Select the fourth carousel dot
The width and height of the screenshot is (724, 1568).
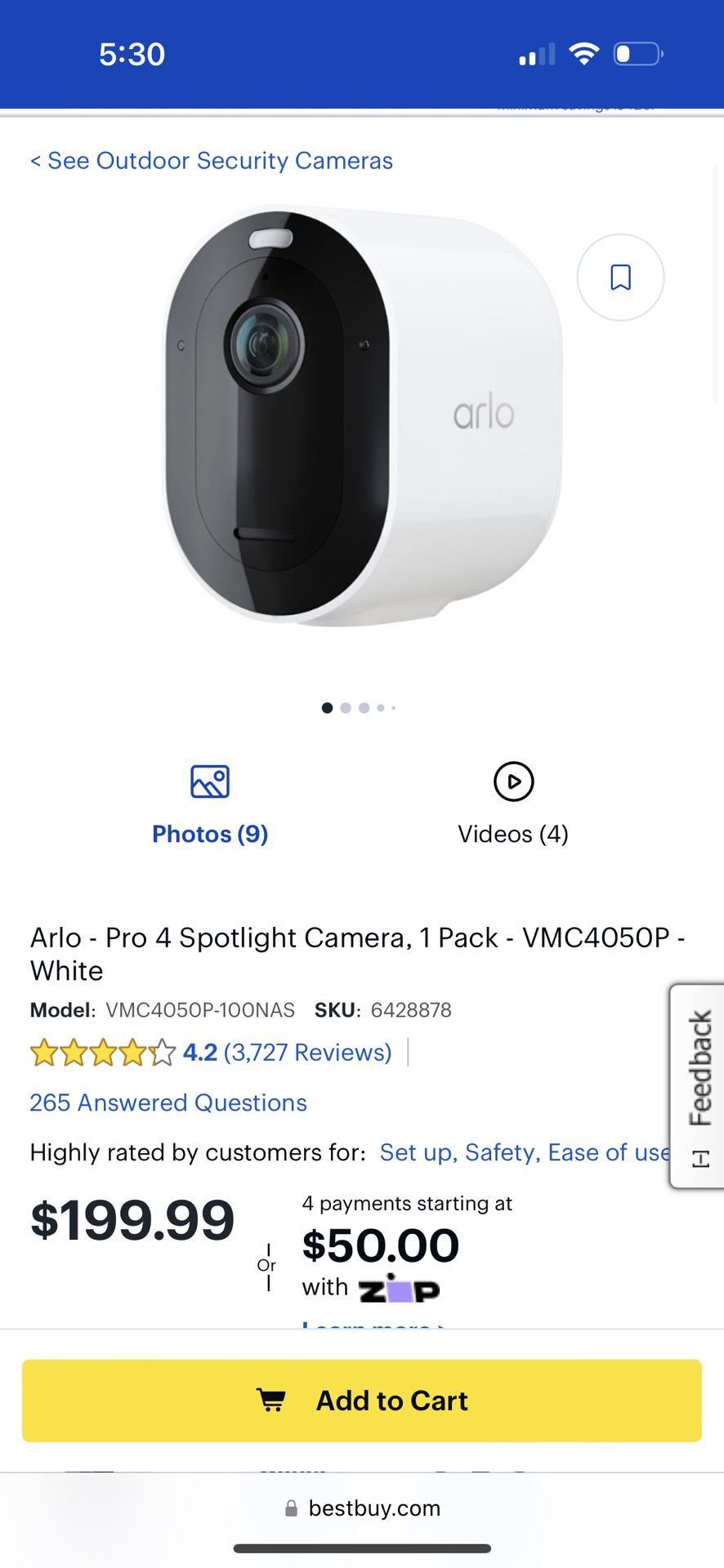381,707
